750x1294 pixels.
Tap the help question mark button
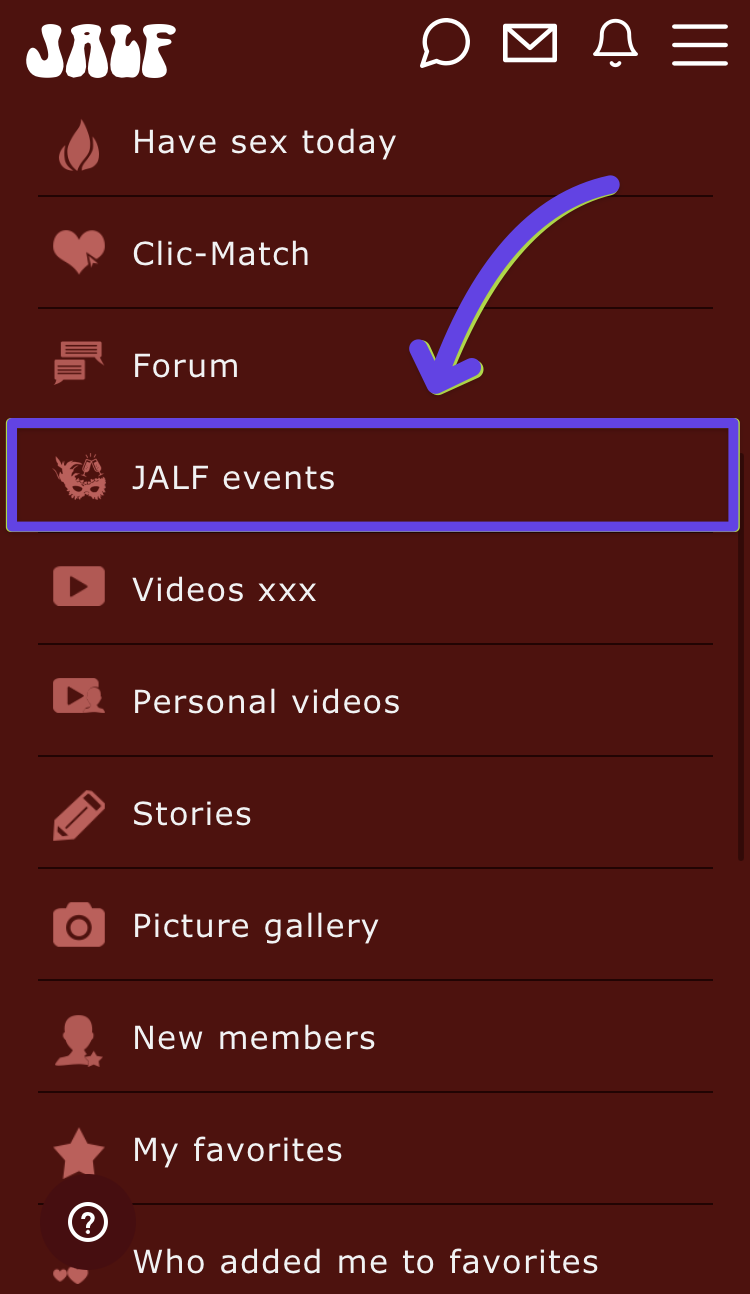coord(88,1222)
